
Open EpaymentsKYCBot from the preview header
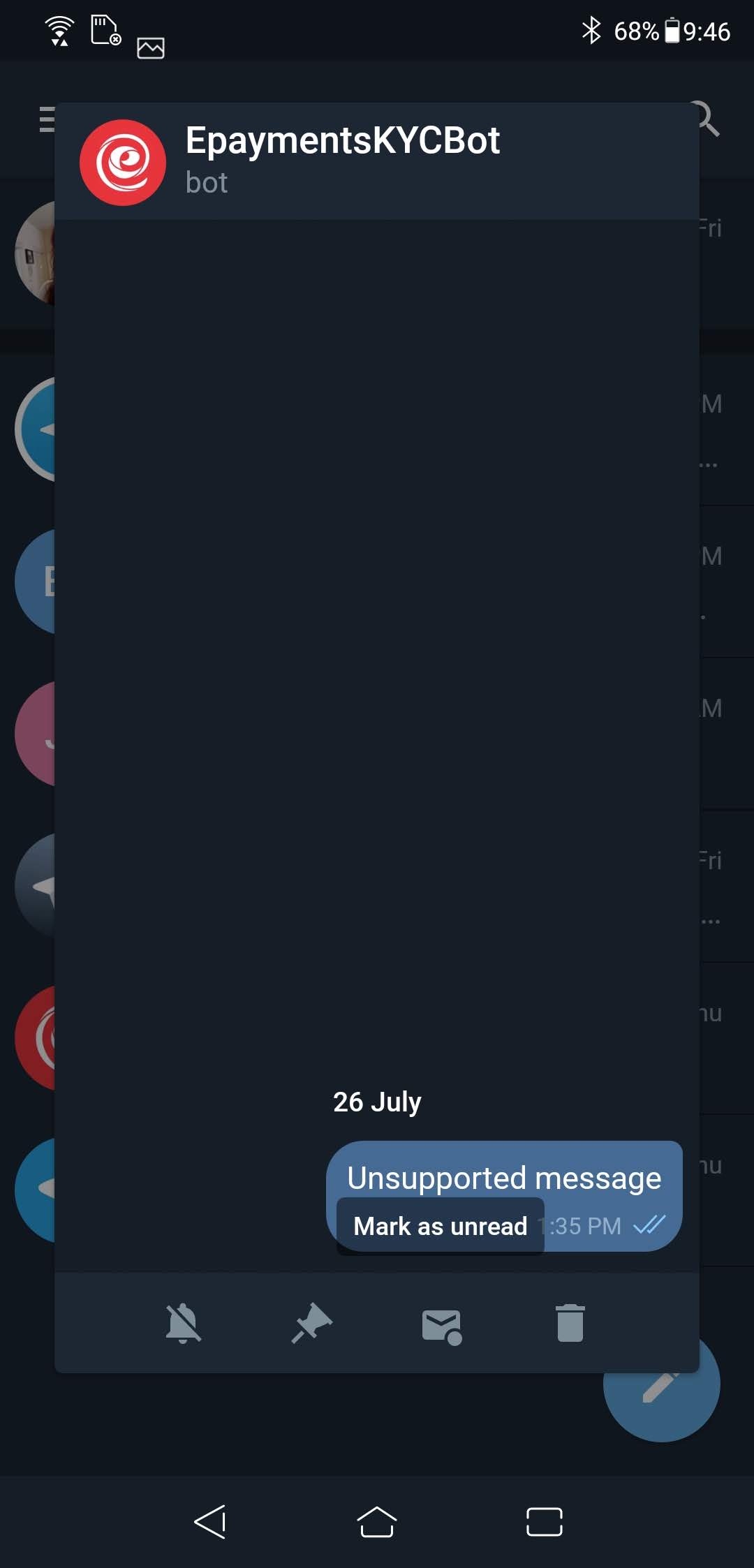coord(342,161)
